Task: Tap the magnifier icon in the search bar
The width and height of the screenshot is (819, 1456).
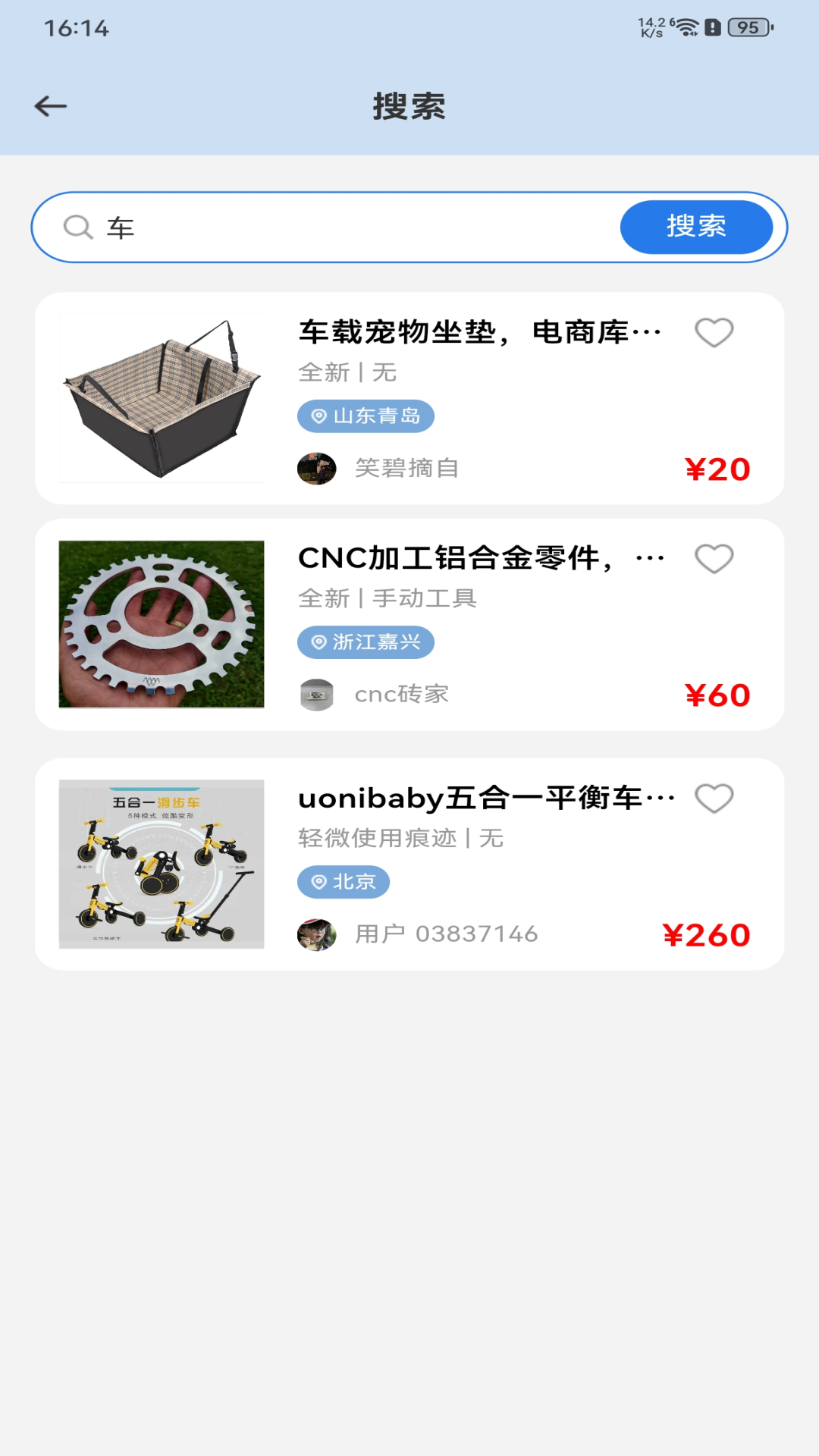Action: click(78, 227)
